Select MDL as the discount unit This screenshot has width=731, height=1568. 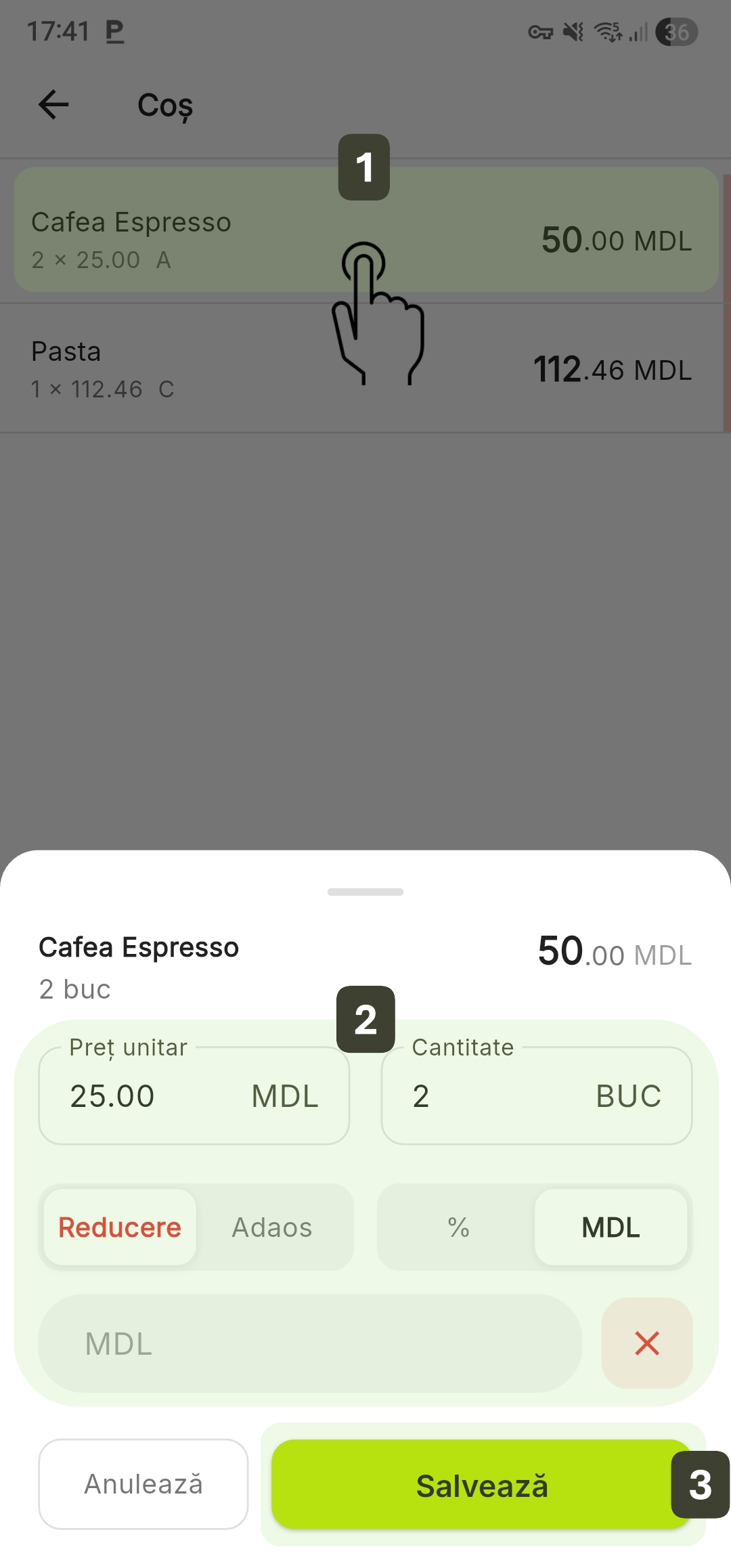pos(611,1227)
